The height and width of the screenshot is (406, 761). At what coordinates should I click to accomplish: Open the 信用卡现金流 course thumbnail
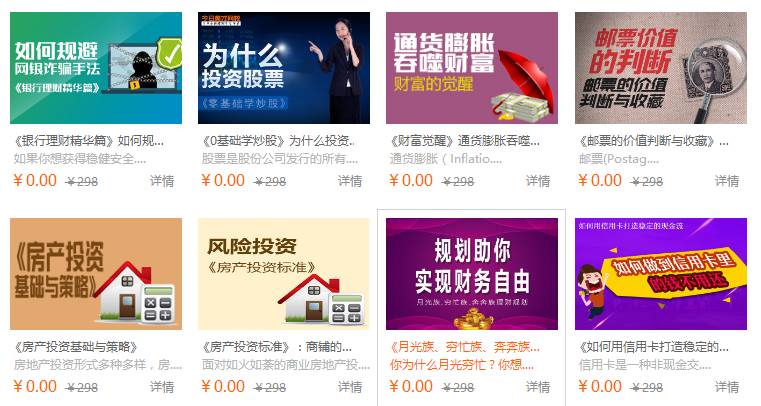click(660, 274)
